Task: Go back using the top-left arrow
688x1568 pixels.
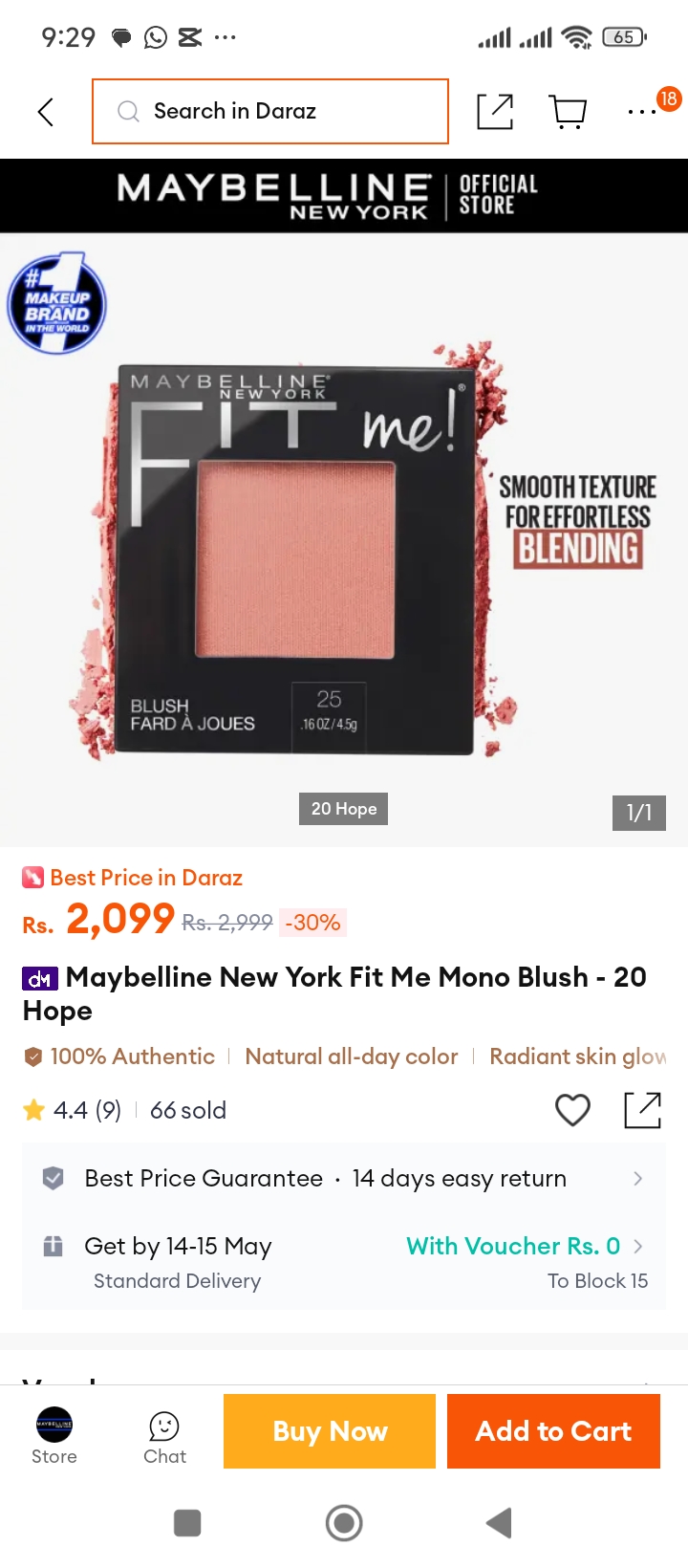Action: [45, 112]
